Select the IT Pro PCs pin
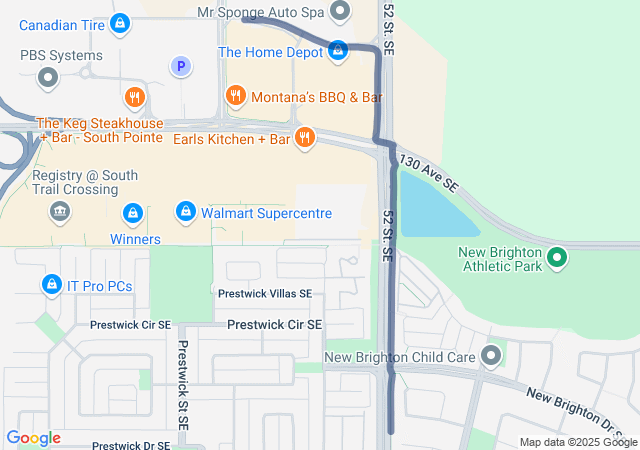This screenshot has width=640, height=450. 51,286
